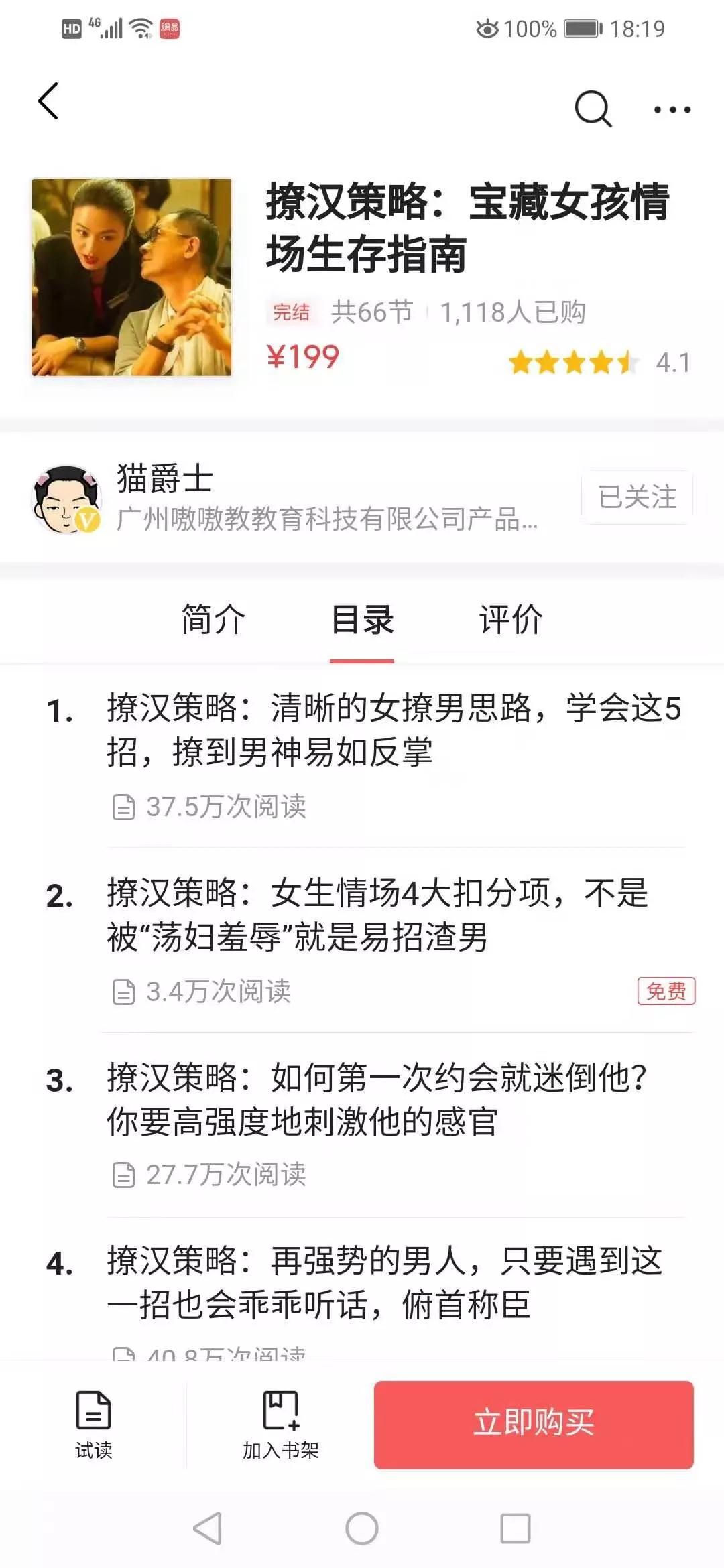Tap the system home button
The image size is (724, 1568).
(362, 1529)
